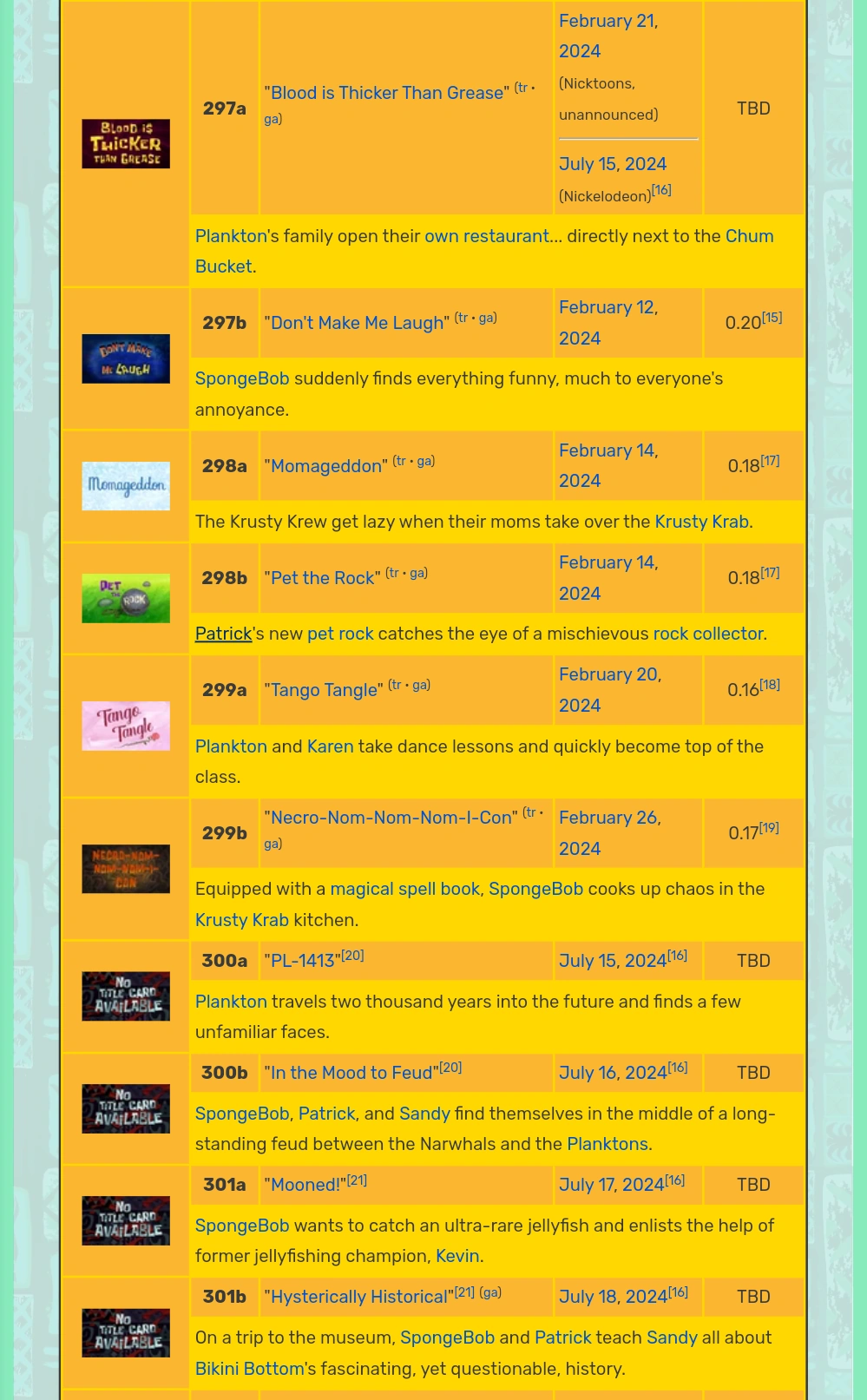This screenshot has width=867, height=1400.
Task: Open the "Hysterically Historical" episode page
Action: pos(358,1297)
